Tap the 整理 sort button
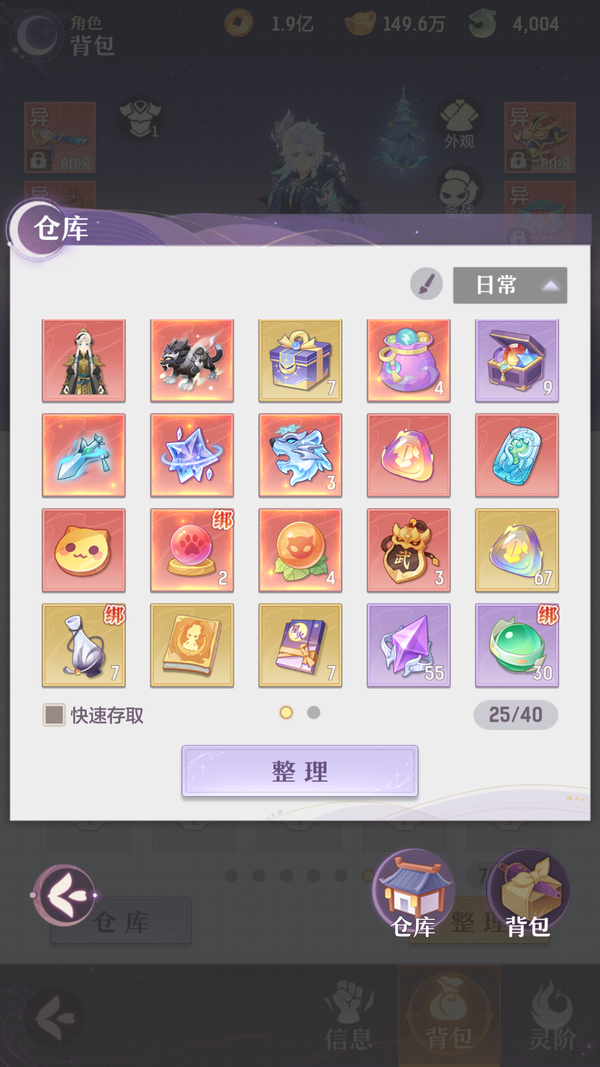600x1067 pixels. click(299, 772)
